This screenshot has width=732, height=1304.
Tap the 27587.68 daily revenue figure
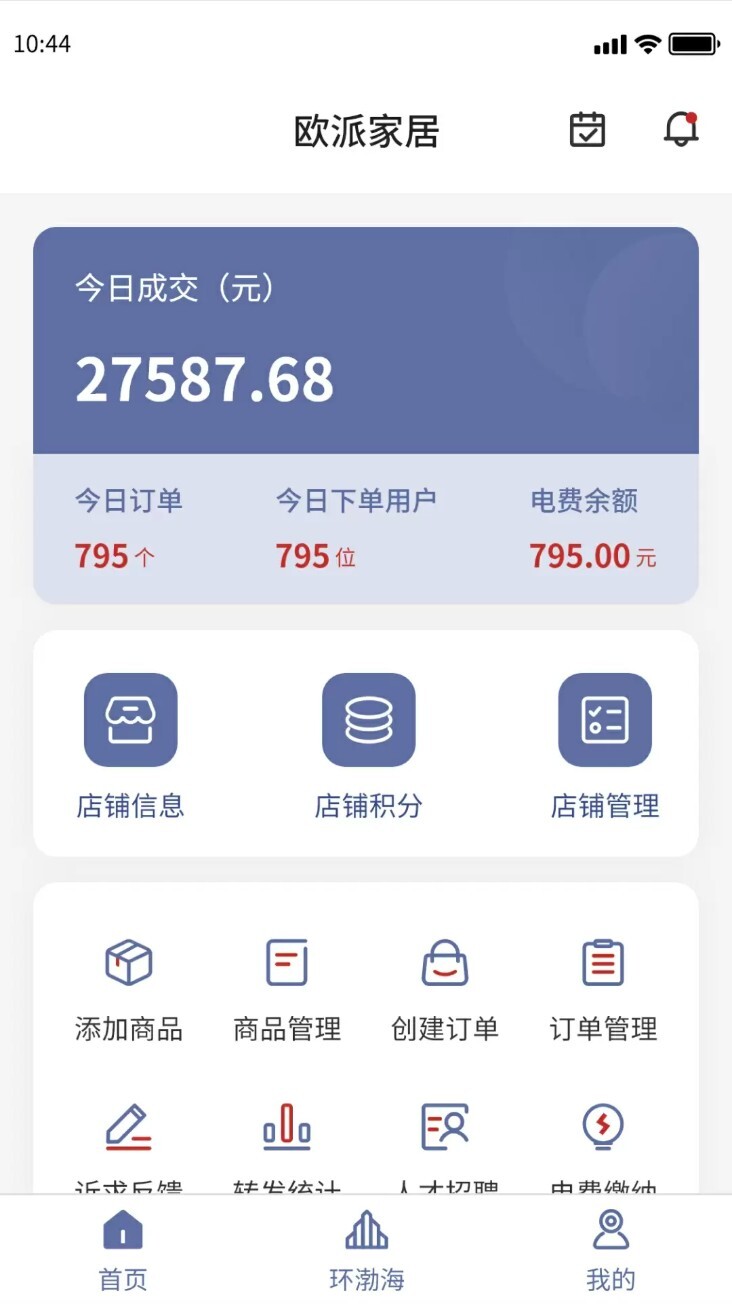tap(205, 379)
